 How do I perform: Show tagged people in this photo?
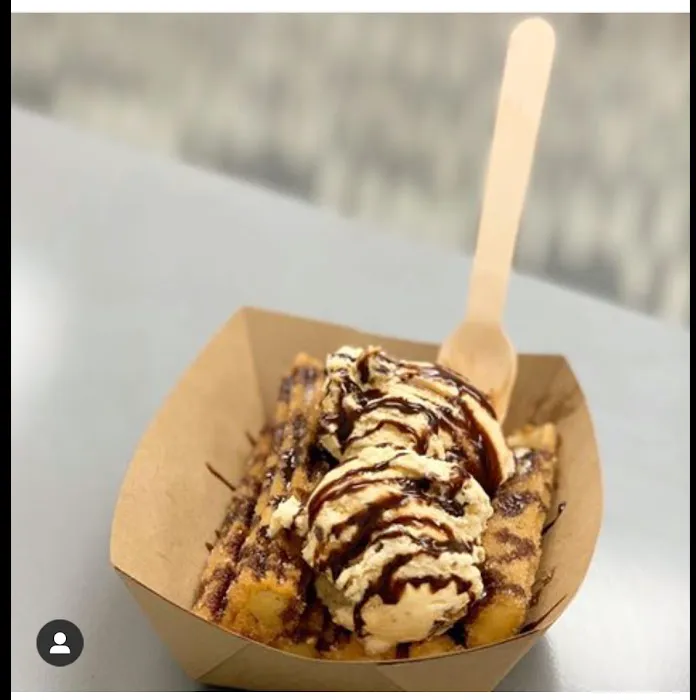click(60, 643)
